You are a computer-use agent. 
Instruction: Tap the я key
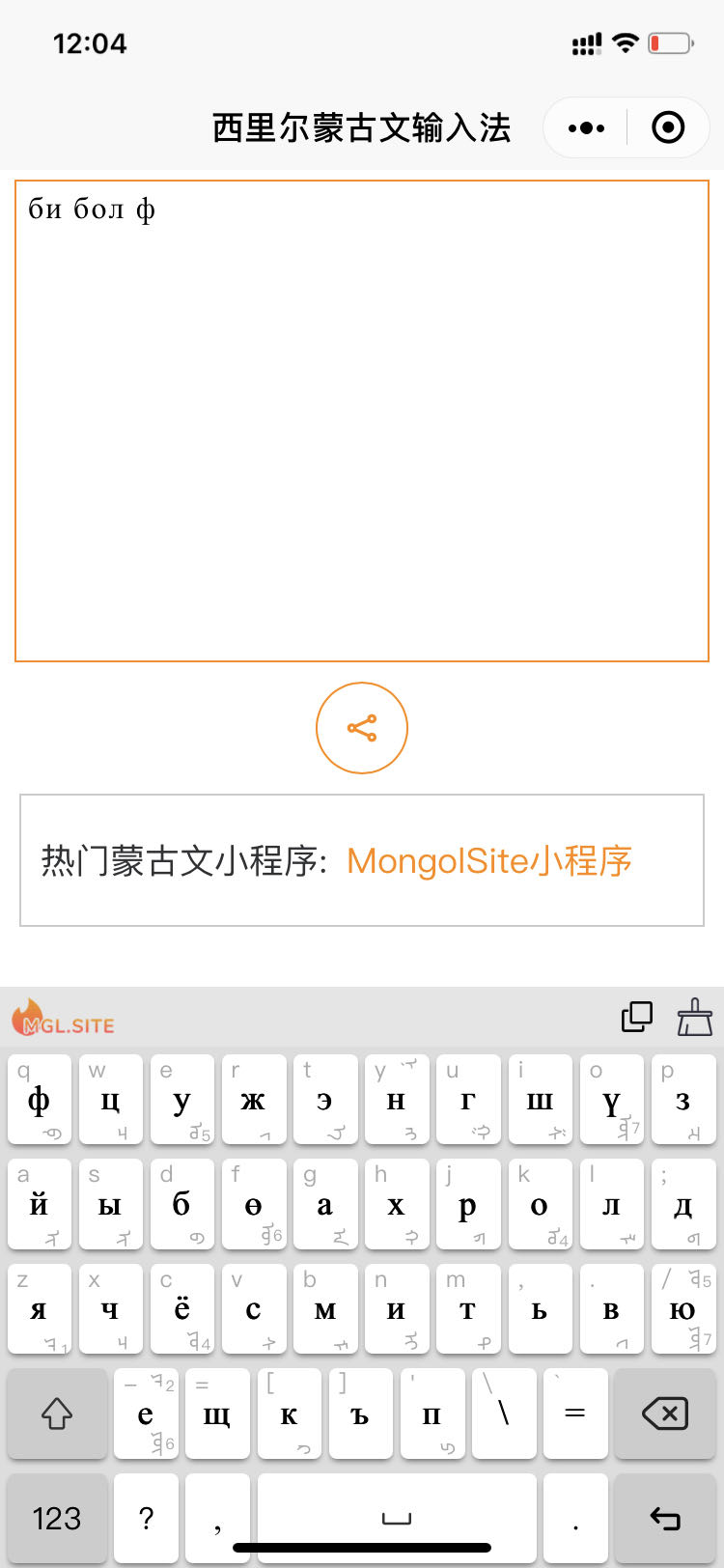click(x=40, y=1309)
